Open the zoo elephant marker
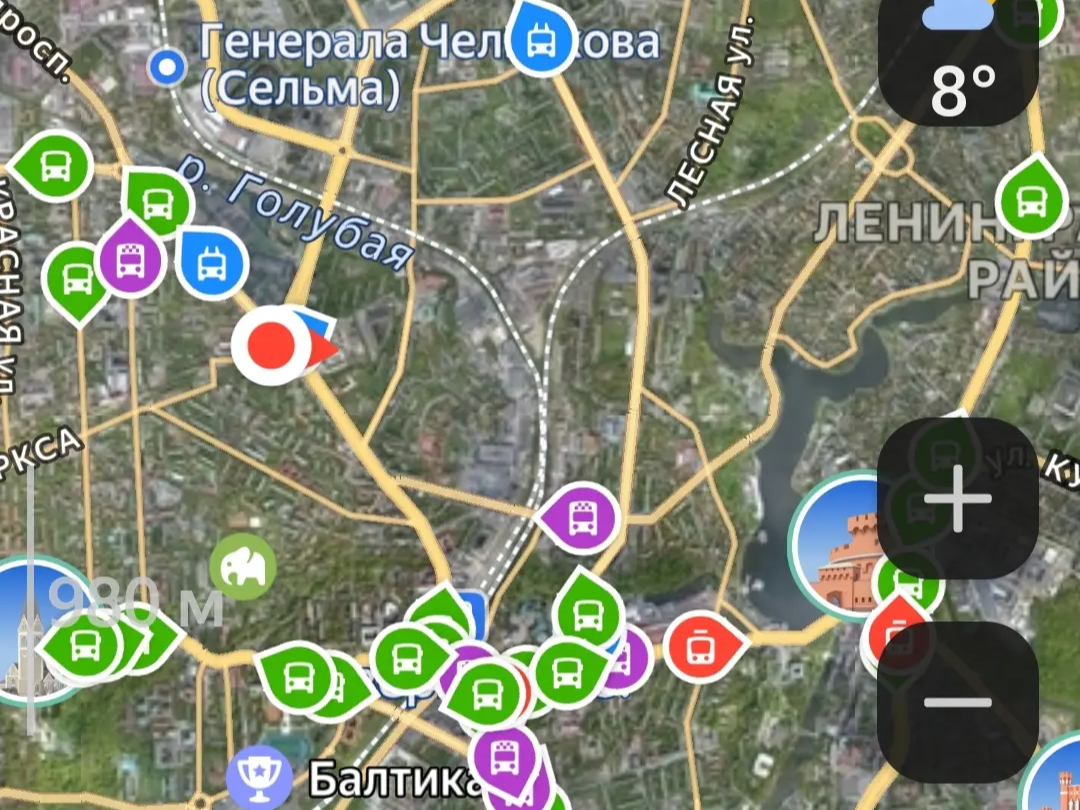 point(242,566)
